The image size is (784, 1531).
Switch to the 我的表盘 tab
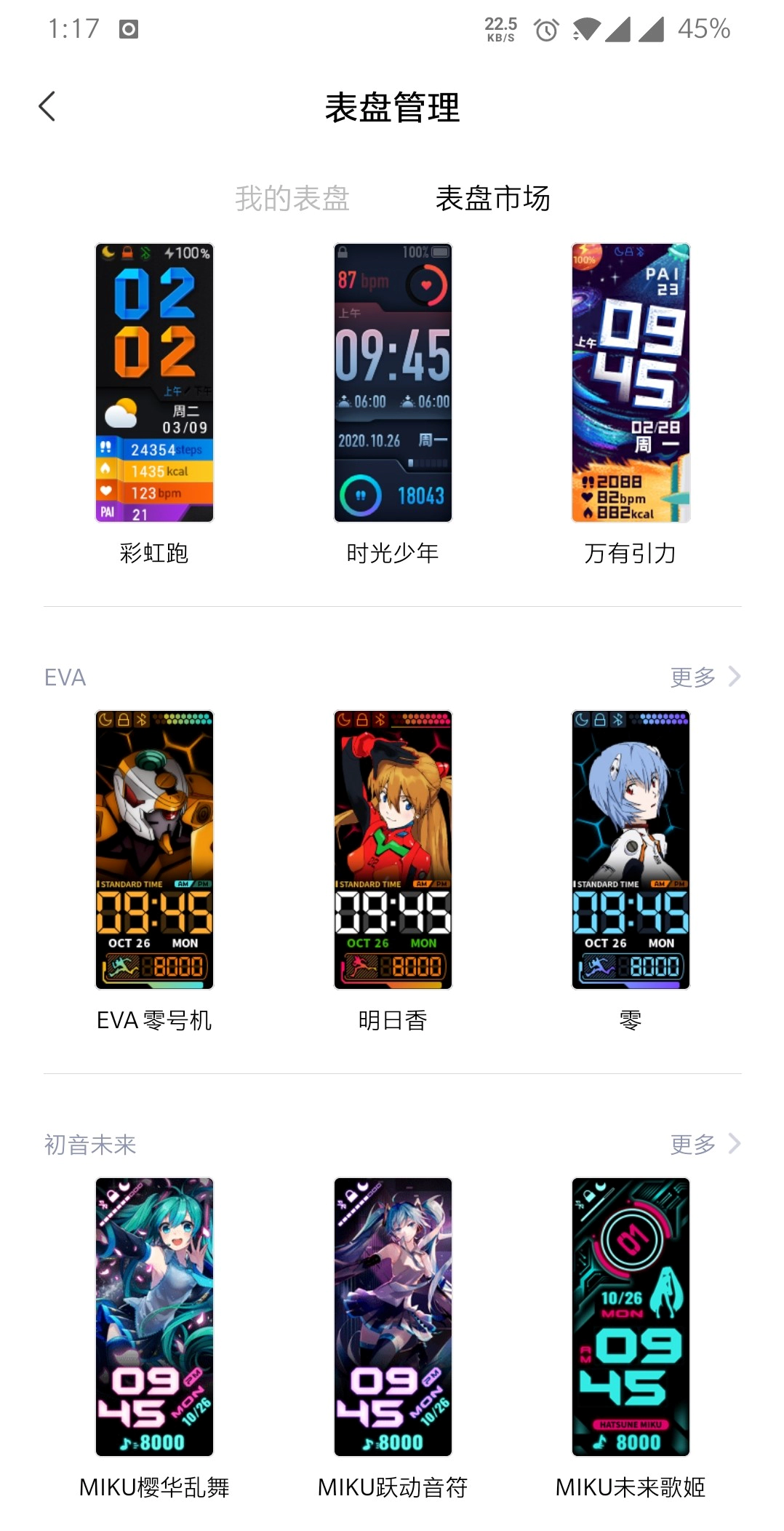click(292, 198)
